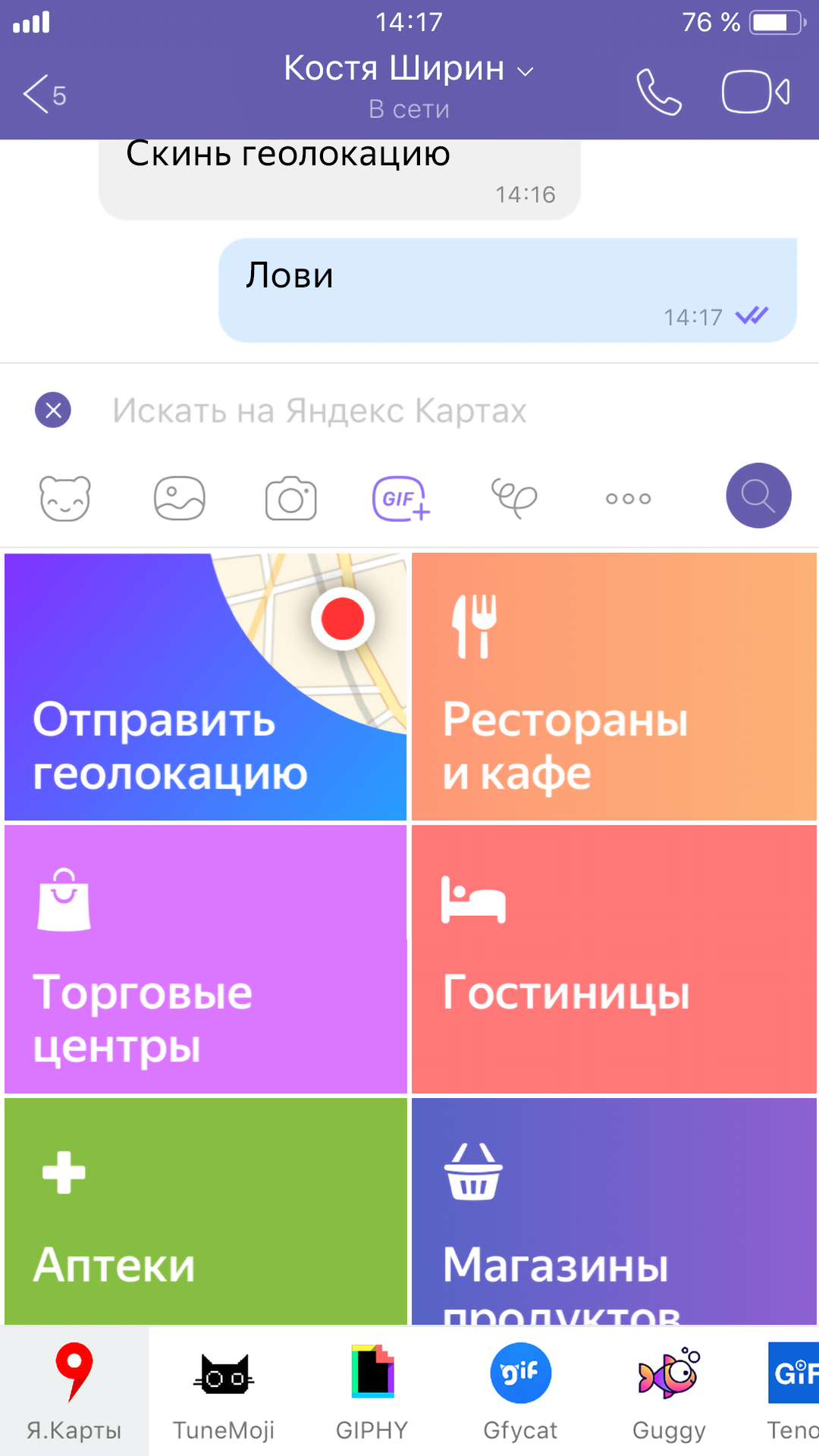Open the three-dots more options
The height and width of the screenshot is (1456, 819).
629,498
